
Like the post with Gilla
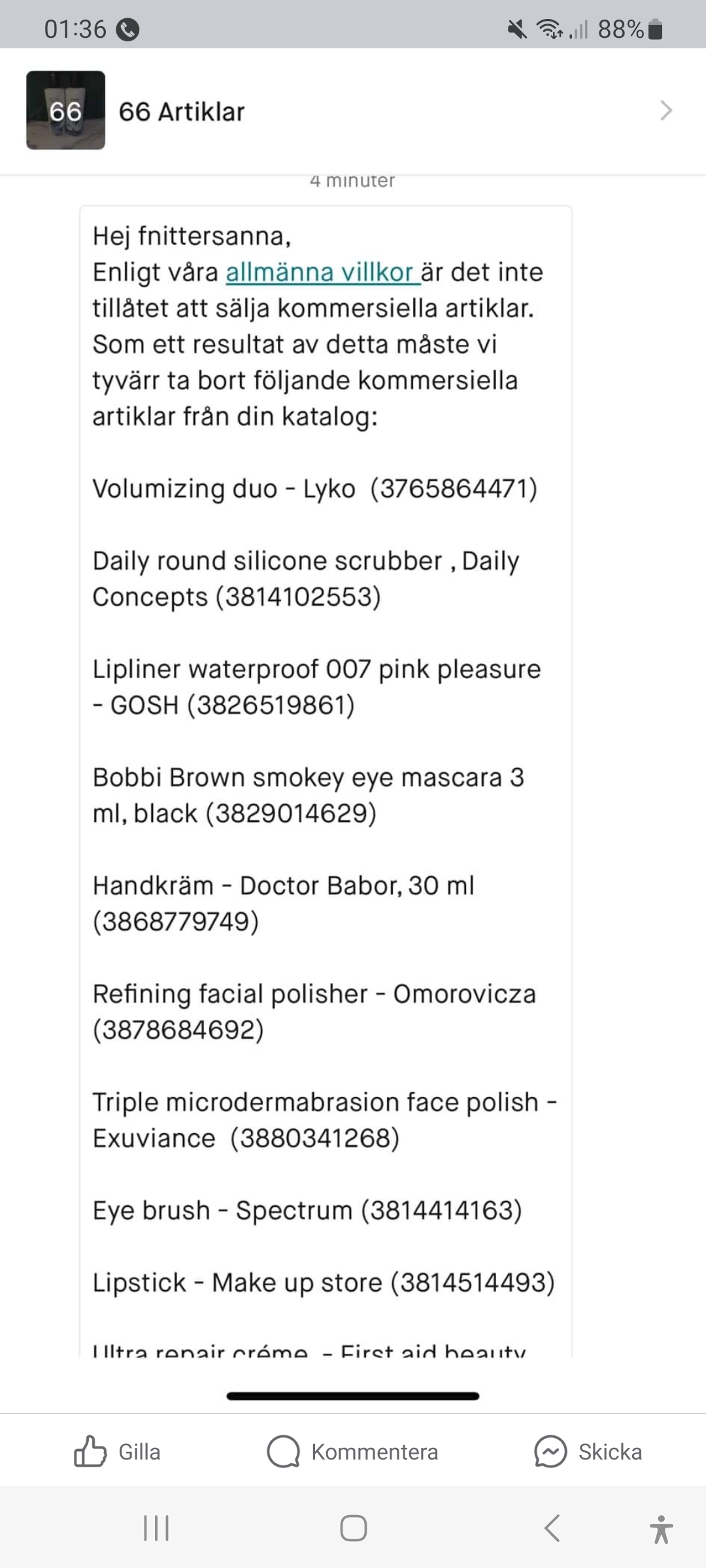click(x=118, y=1452)
